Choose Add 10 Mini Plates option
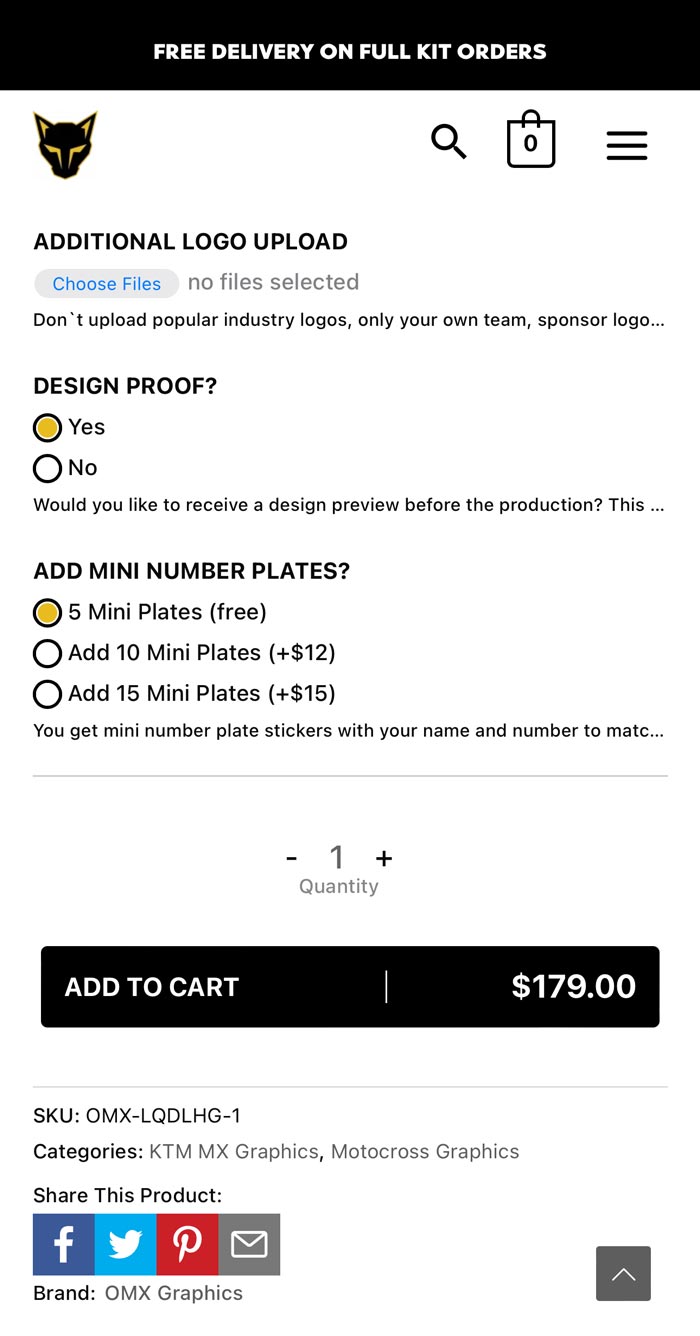 (48, 653)
